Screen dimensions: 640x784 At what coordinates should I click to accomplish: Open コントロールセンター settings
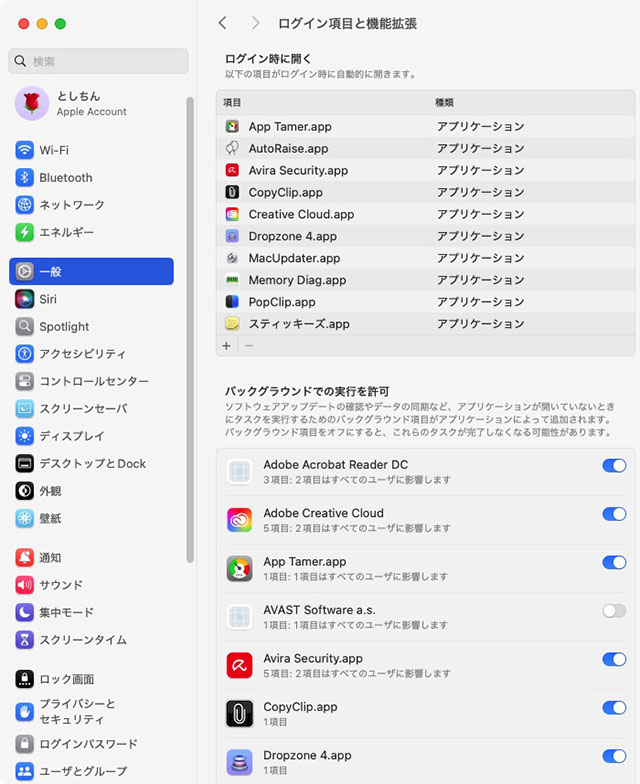click(93, 381)
